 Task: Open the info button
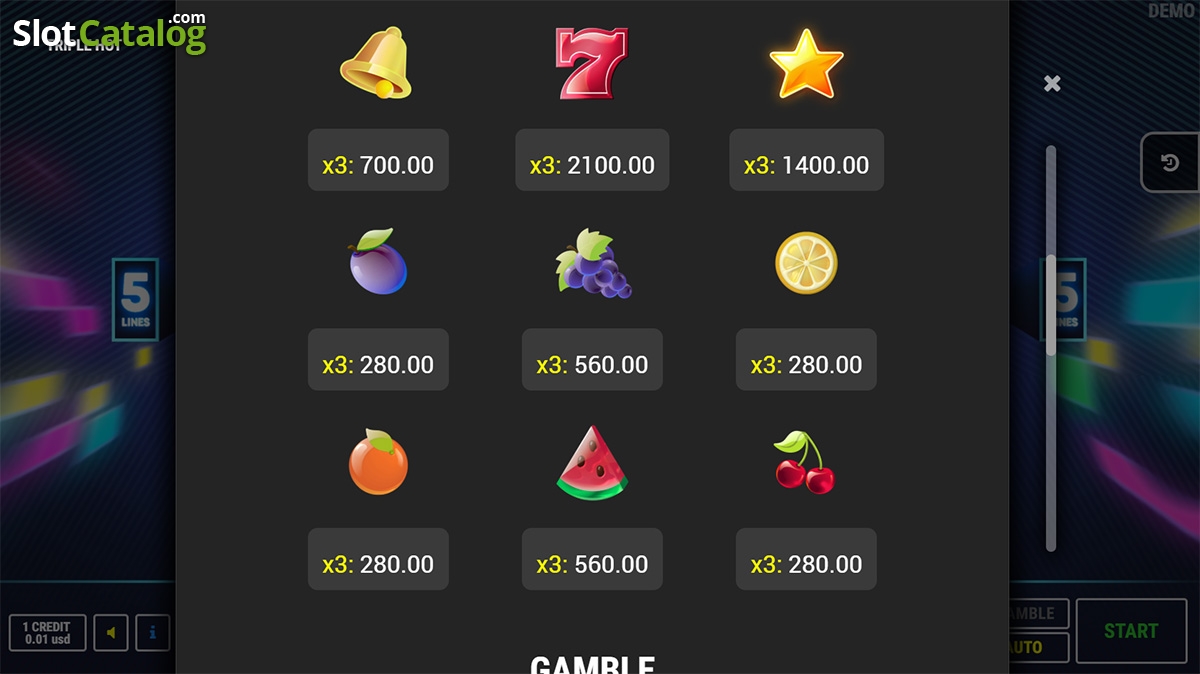click(x=153, y=633)
